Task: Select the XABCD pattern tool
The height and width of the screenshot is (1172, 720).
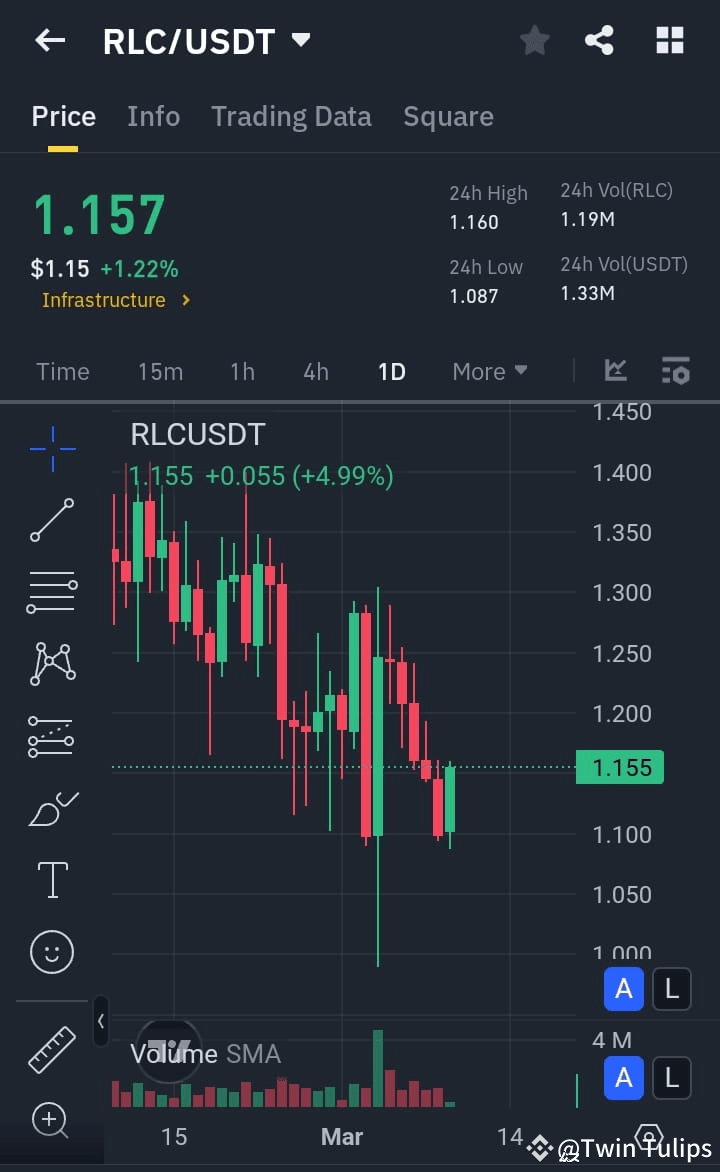Action: (51, 664)
